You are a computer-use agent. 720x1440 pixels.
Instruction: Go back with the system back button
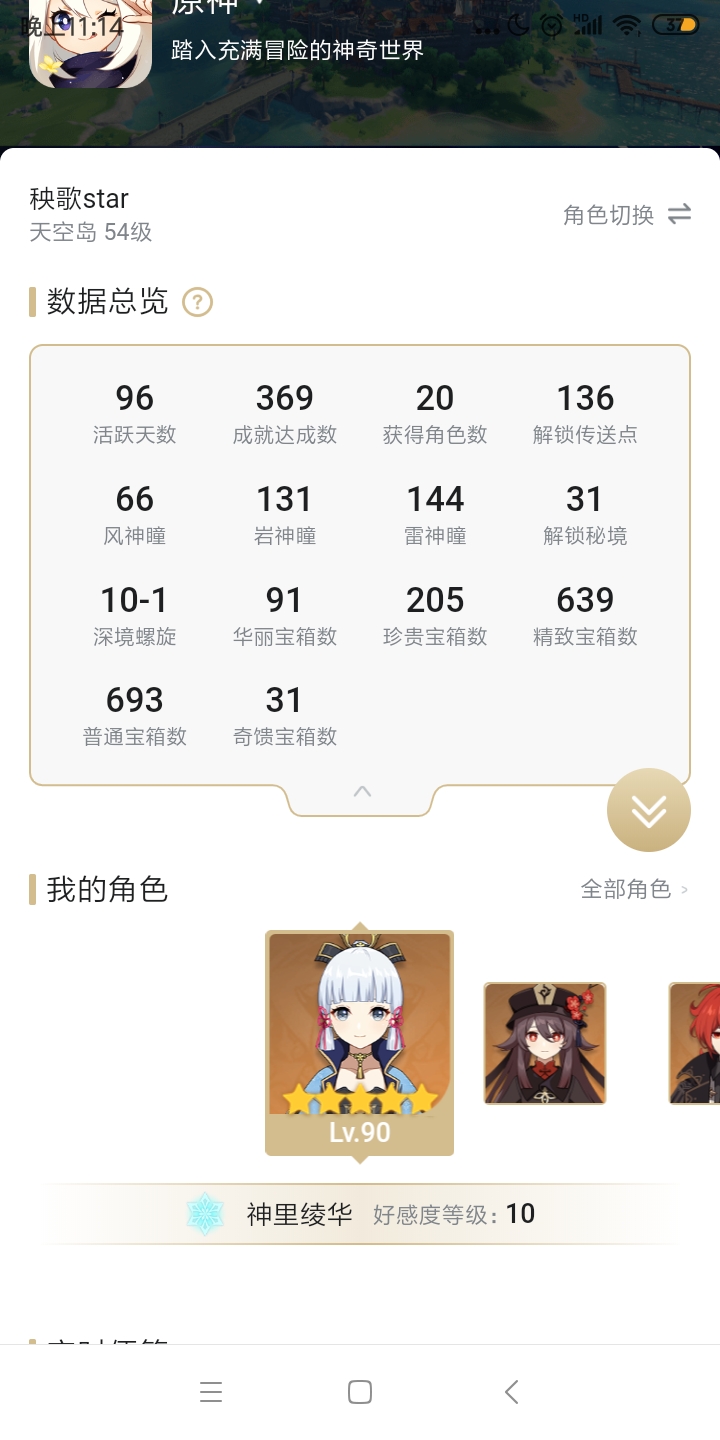point(511,1391)
